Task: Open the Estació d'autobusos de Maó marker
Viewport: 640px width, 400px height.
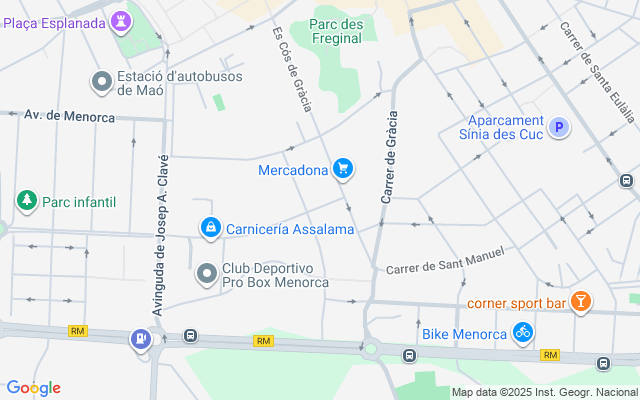Action: tap(102, 80)
